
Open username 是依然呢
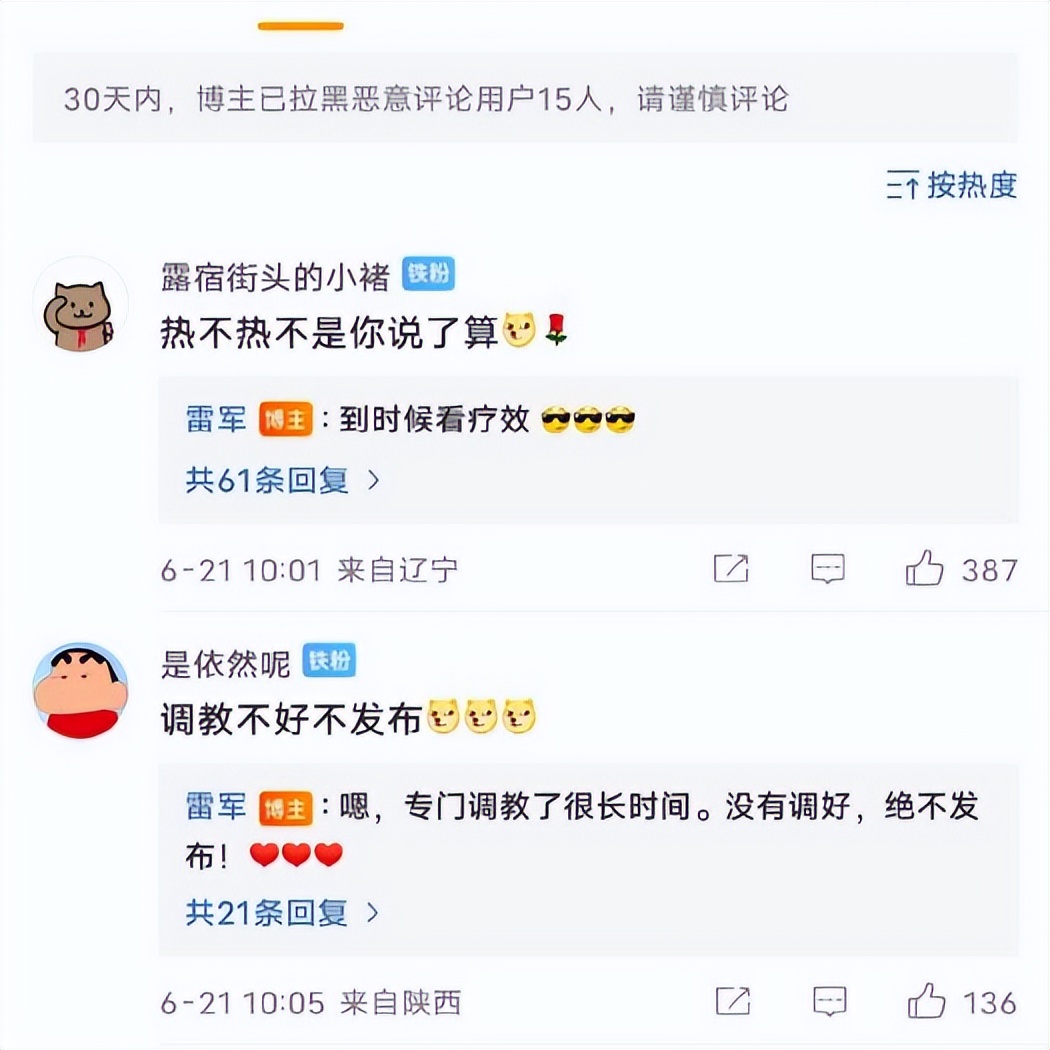coord(226,661)
